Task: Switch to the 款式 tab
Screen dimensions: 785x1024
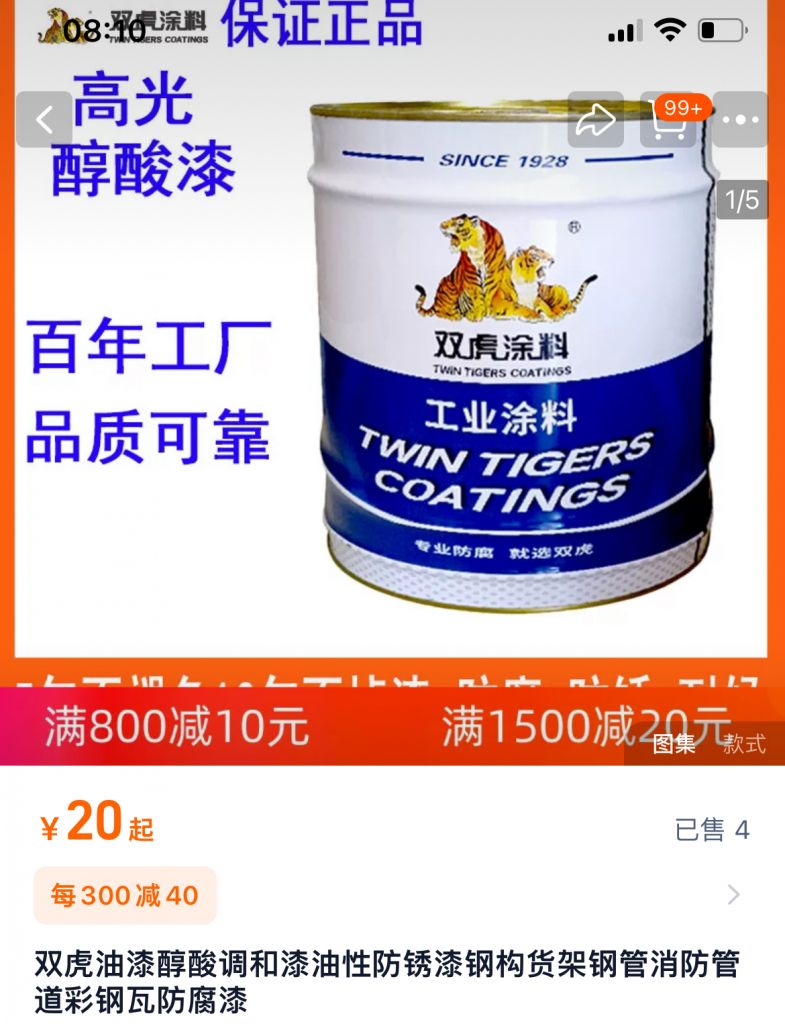Action: pos(744,744)
